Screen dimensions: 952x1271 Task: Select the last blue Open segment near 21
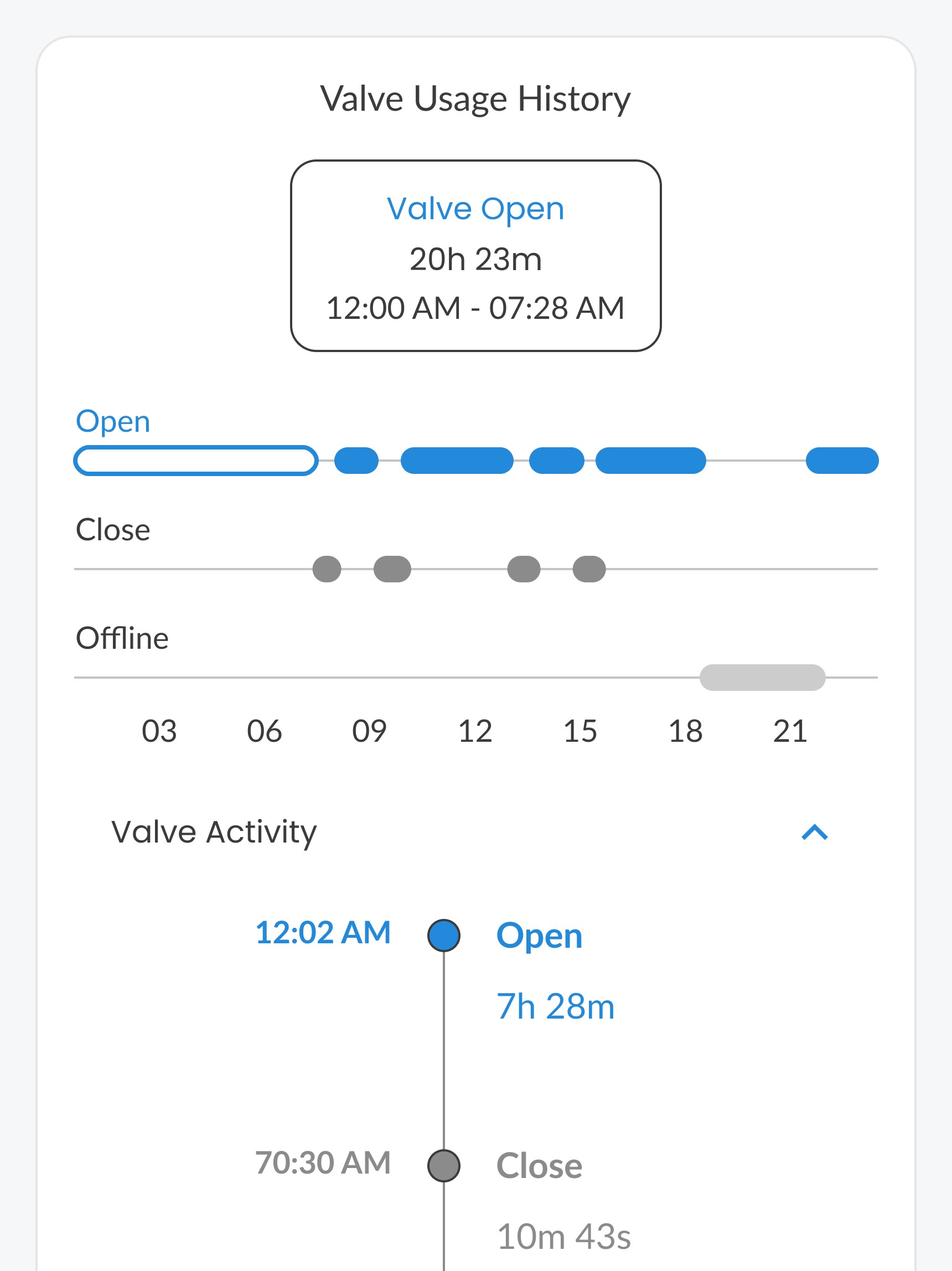click(842, 459)
